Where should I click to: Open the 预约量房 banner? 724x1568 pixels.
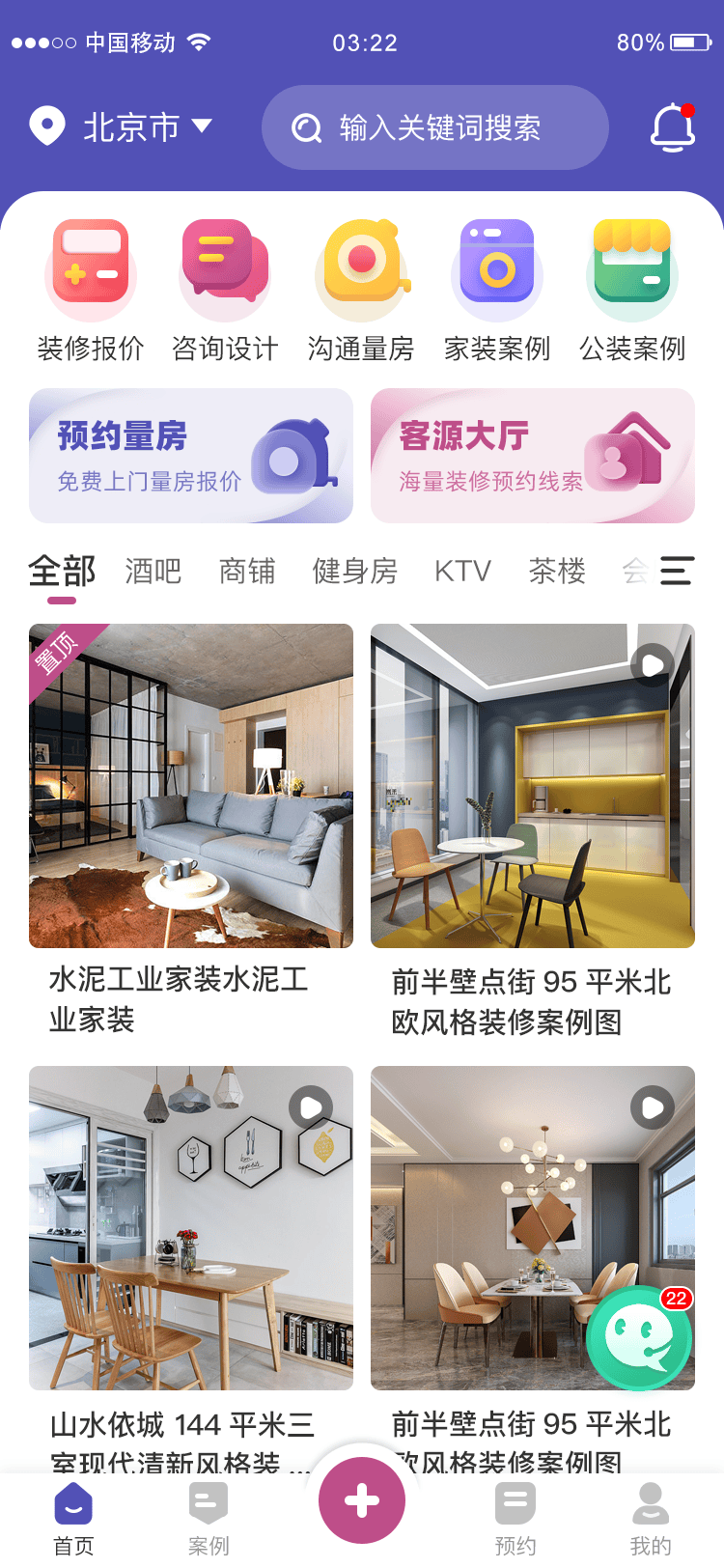(x=191, y=456)
